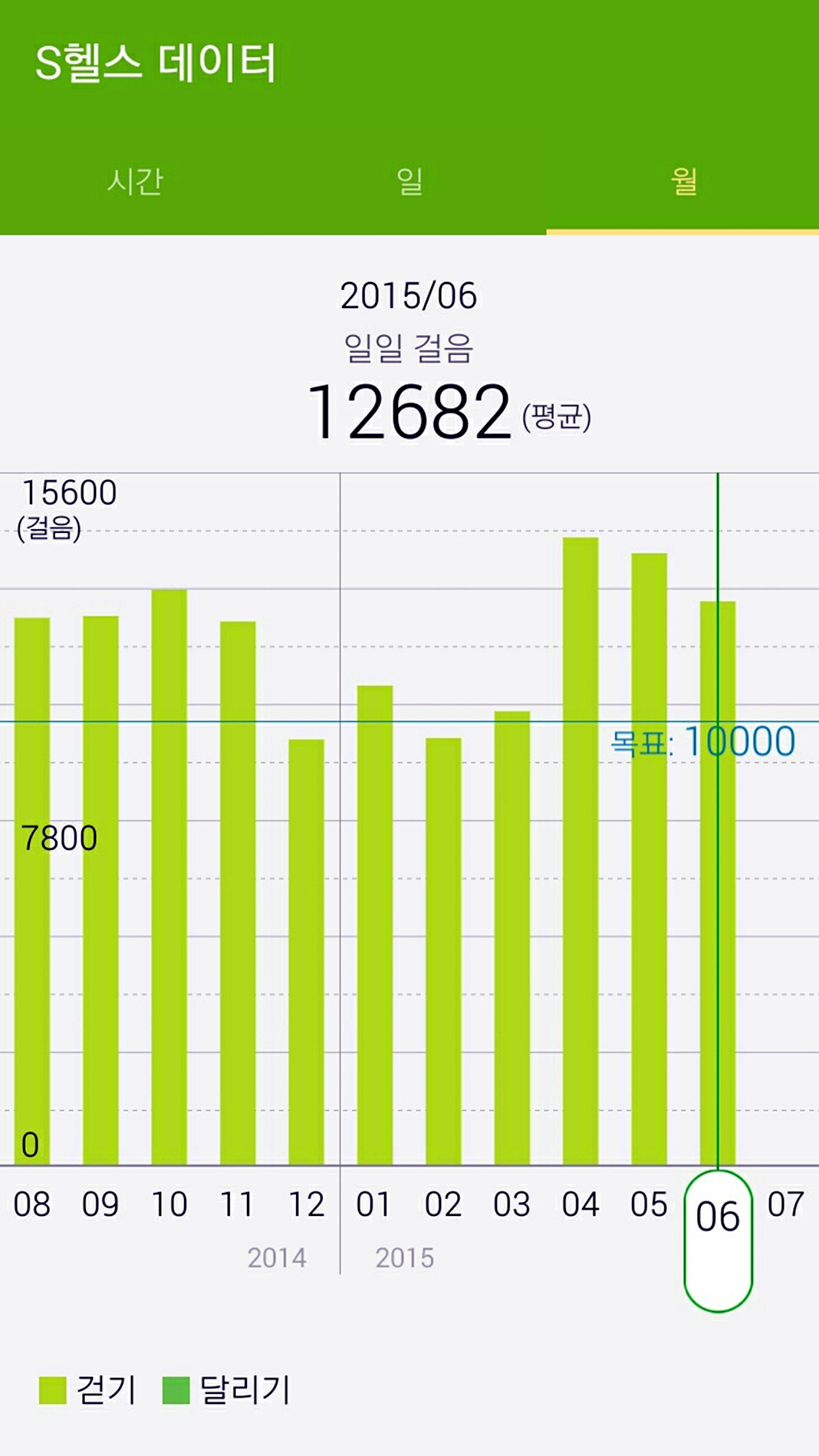Viewport: 819px width, 1456px height.
Task: Select month 04 on the chart axis
Action: (581, 1205)
